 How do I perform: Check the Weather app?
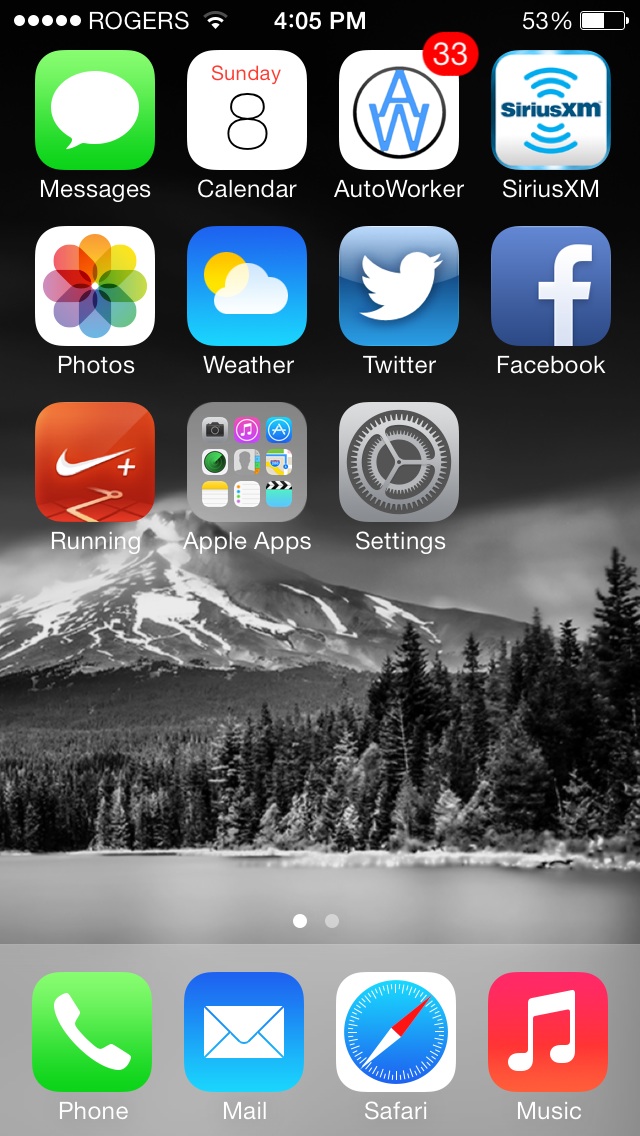tap(247, 286)
